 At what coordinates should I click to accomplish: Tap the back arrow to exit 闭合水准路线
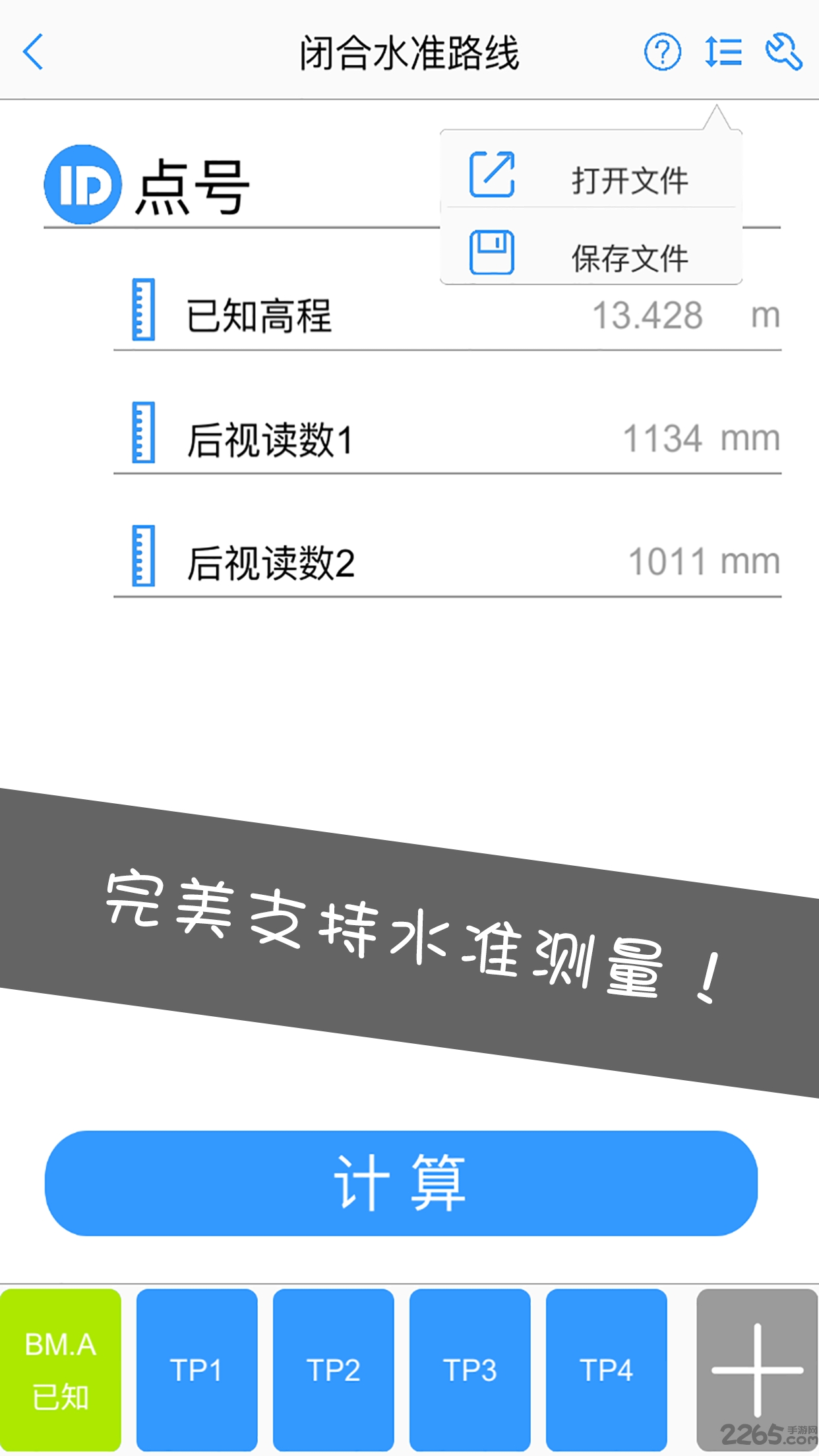pyautogui.click(x=32, y=51)
